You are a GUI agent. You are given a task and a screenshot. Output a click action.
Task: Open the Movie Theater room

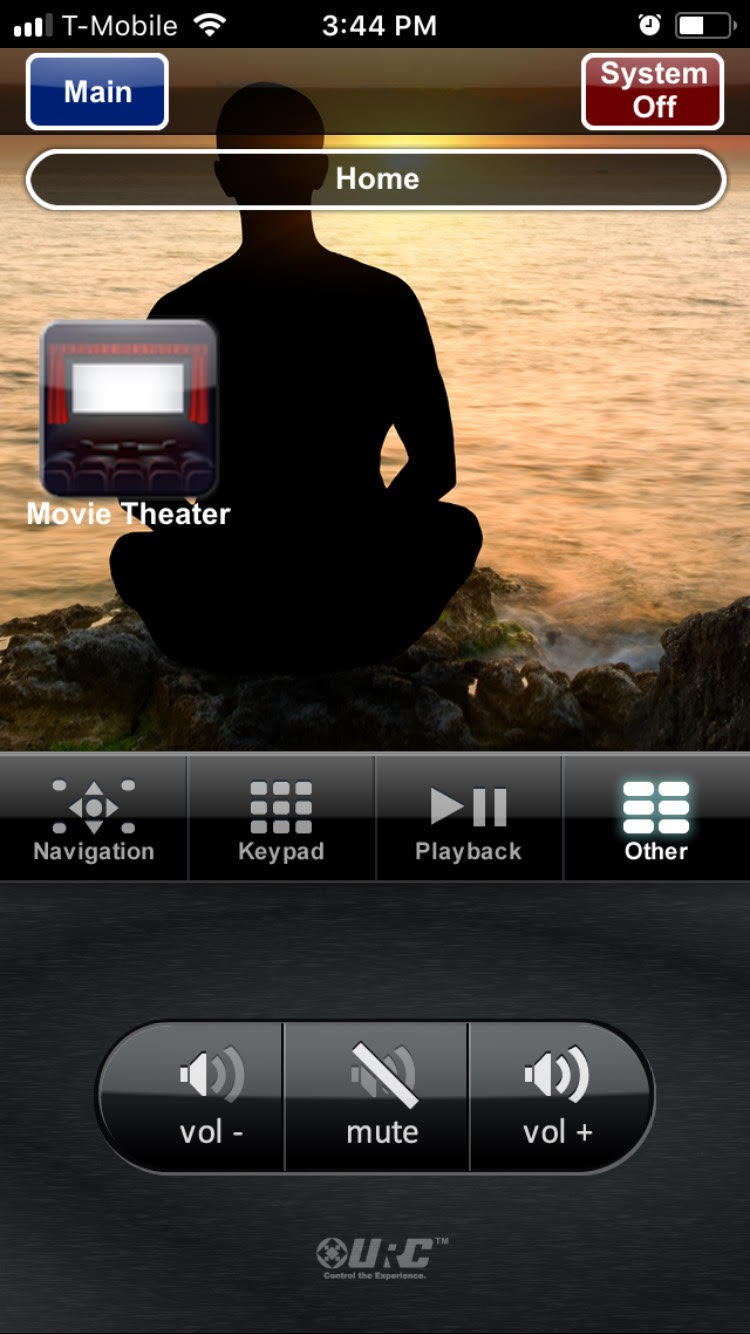pyautogui.click(x=128, y=410)
